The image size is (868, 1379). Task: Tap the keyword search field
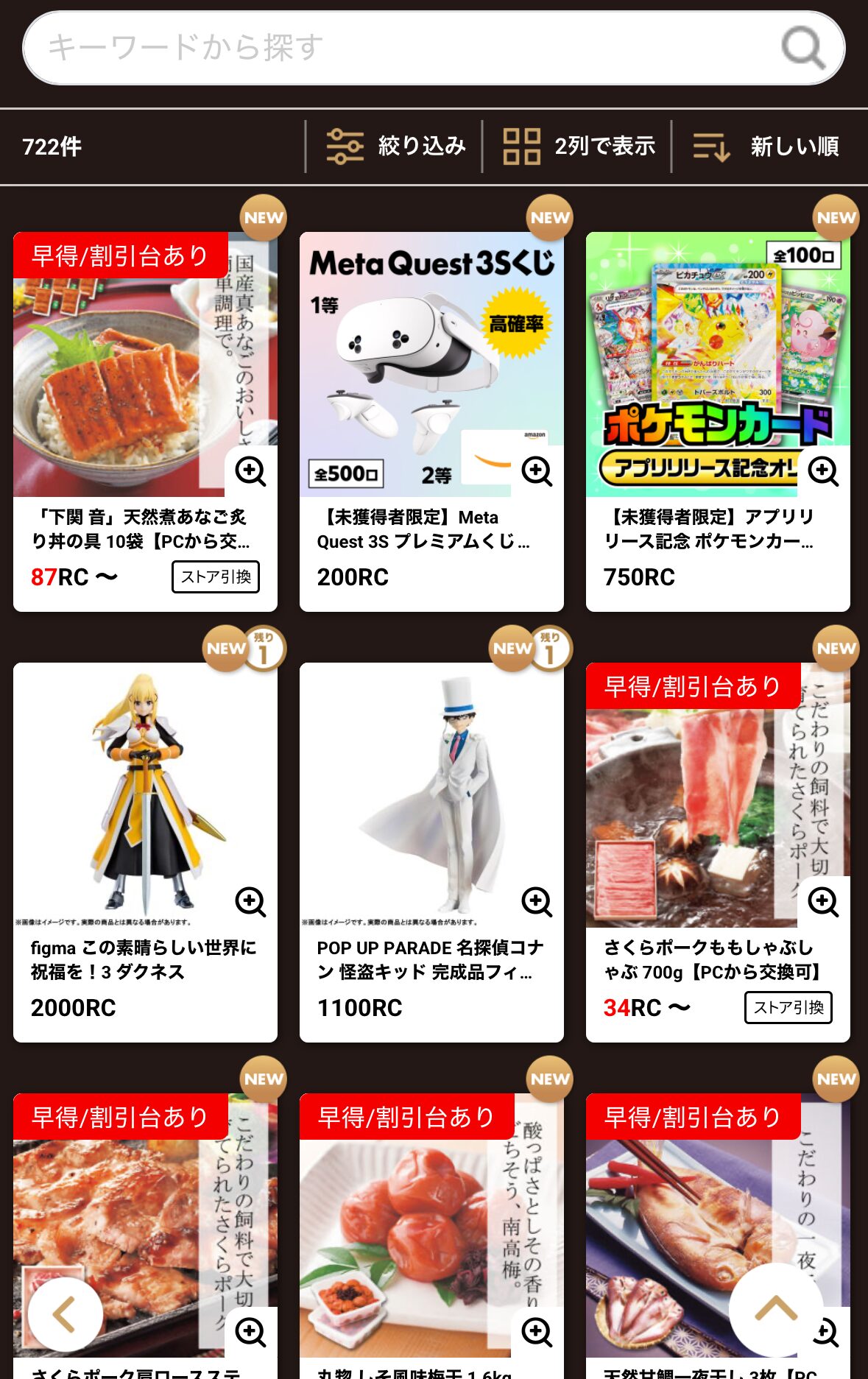click(398, 48)
